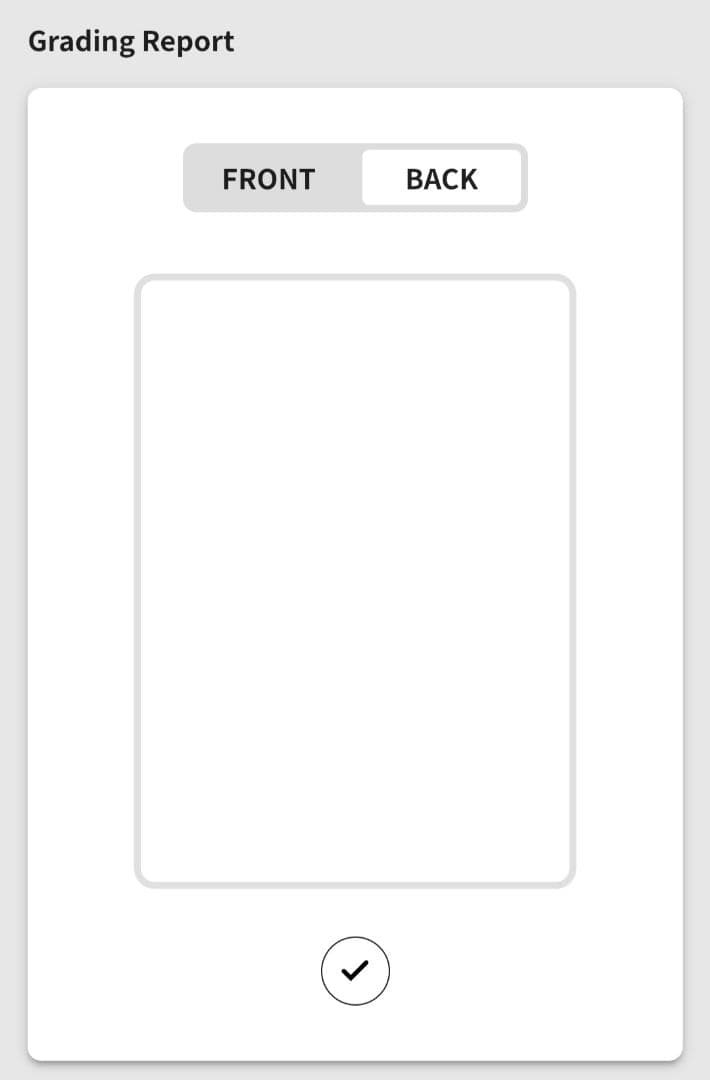Switch to the FRONT view

pyautogui.click(x=269, y=179)
